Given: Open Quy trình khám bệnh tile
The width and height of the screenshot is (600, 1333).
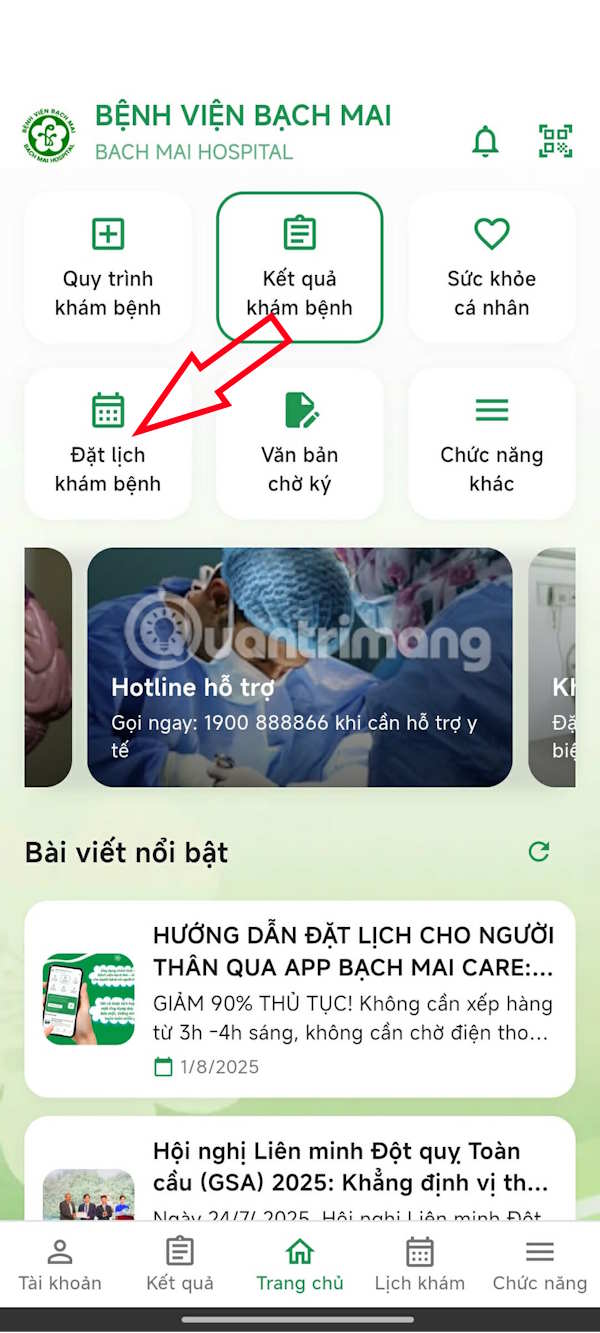Looking at the screenshot, I should click(x=108, y=268).
